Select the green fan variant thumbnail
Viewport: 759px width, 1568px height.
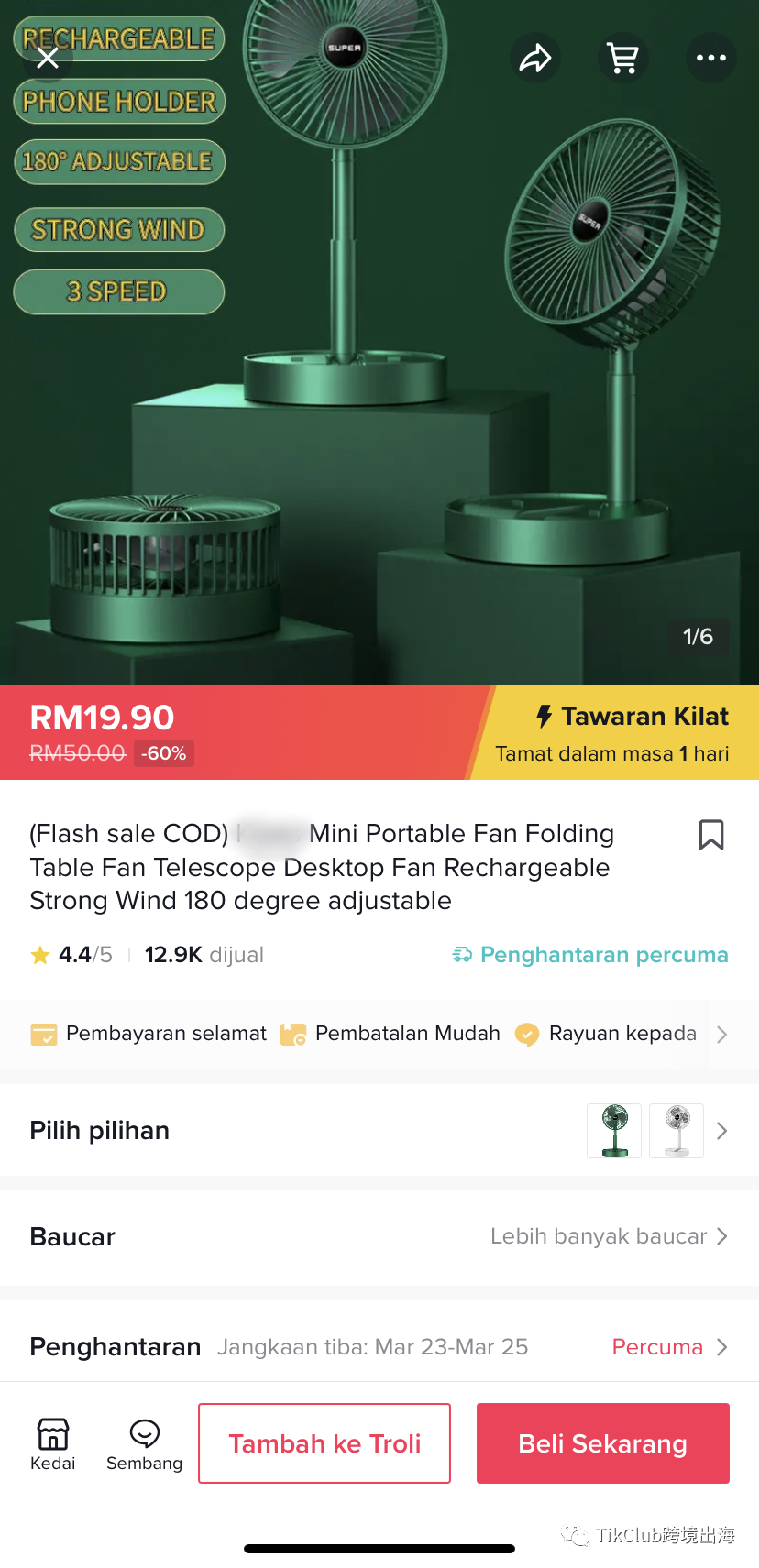(x=614, y=1131)
